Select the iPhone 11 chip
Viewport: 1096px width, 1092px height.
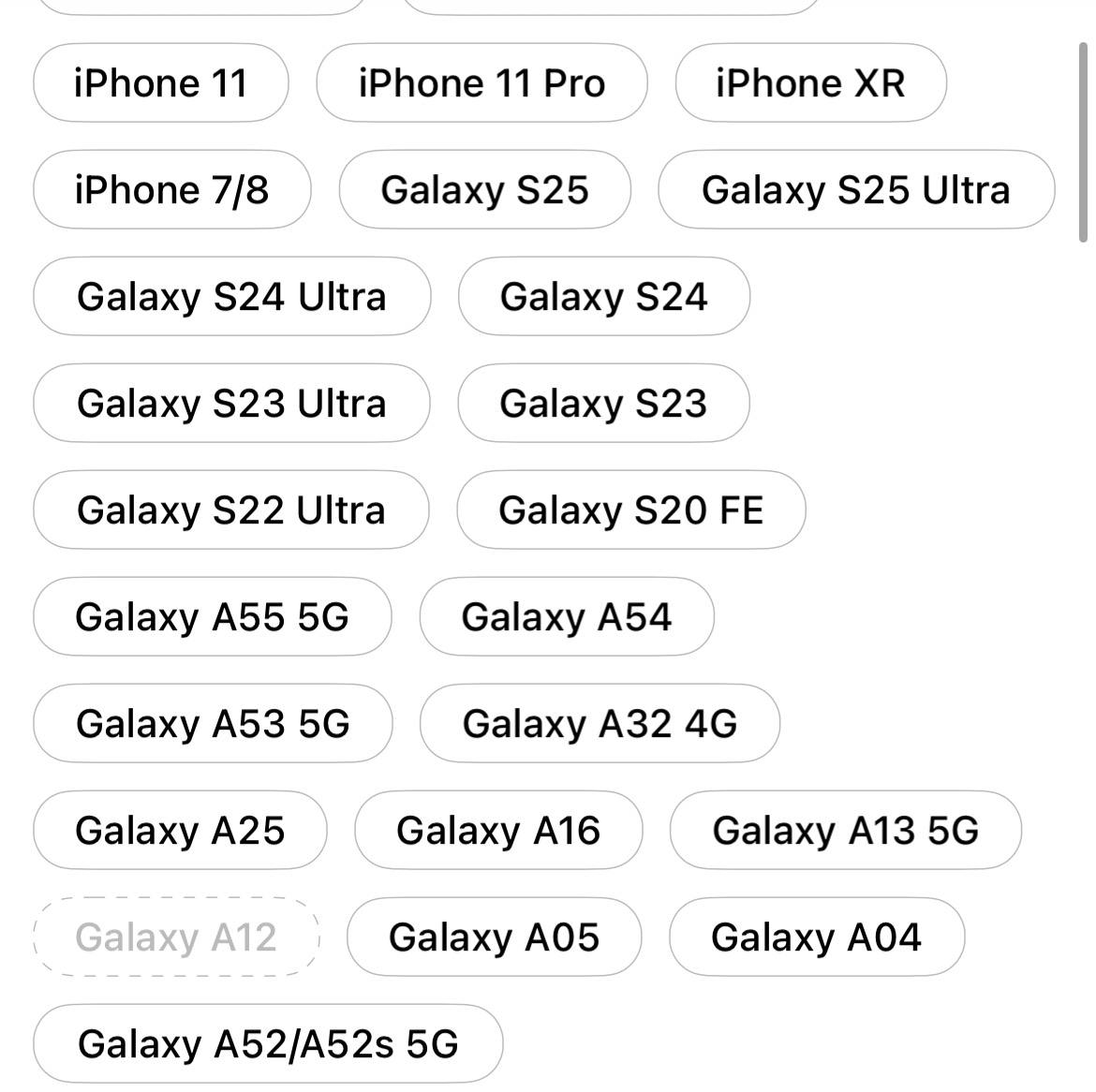(160, 83)
